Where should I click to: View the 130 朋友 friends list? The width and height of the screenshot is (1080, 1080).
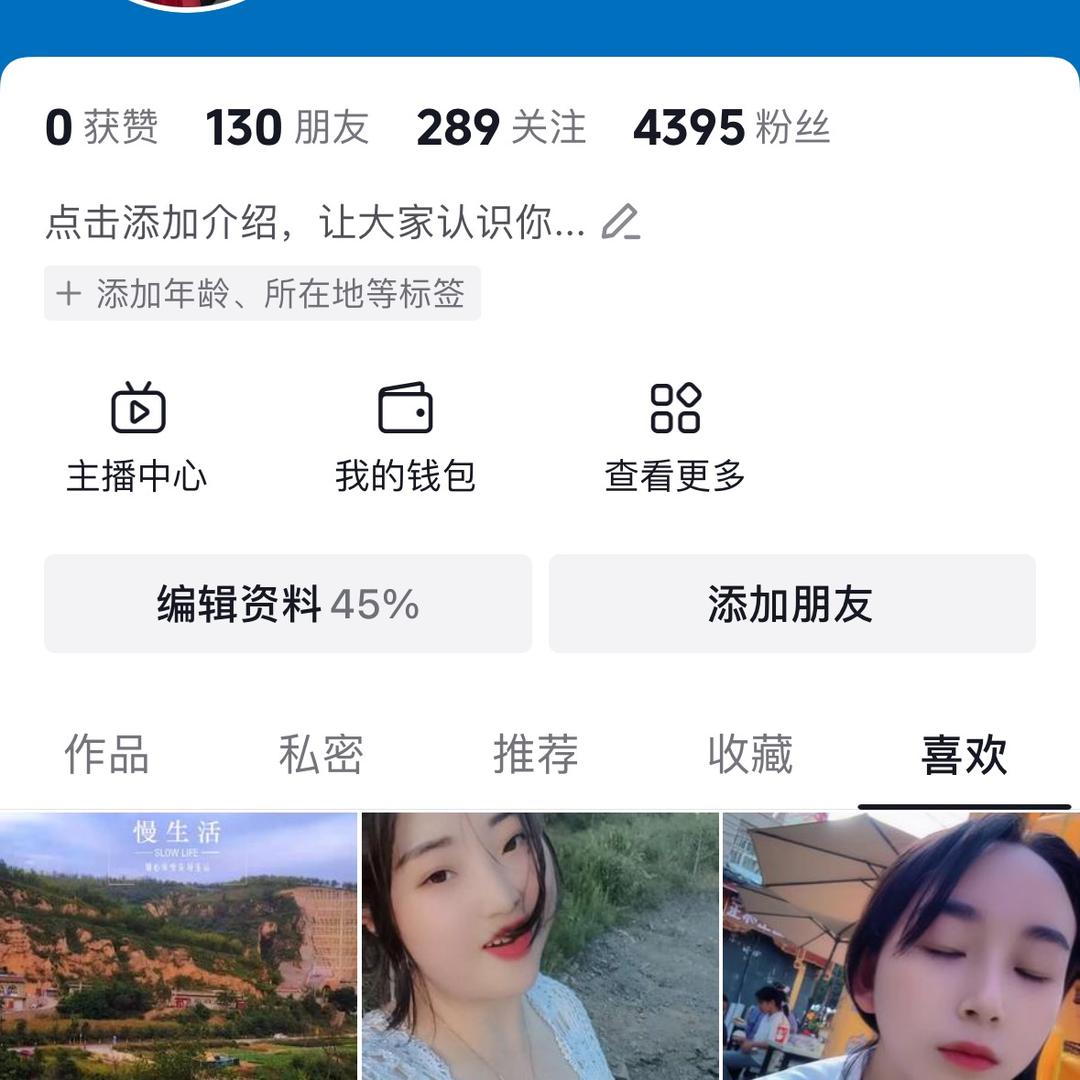[x=287, y=128]
